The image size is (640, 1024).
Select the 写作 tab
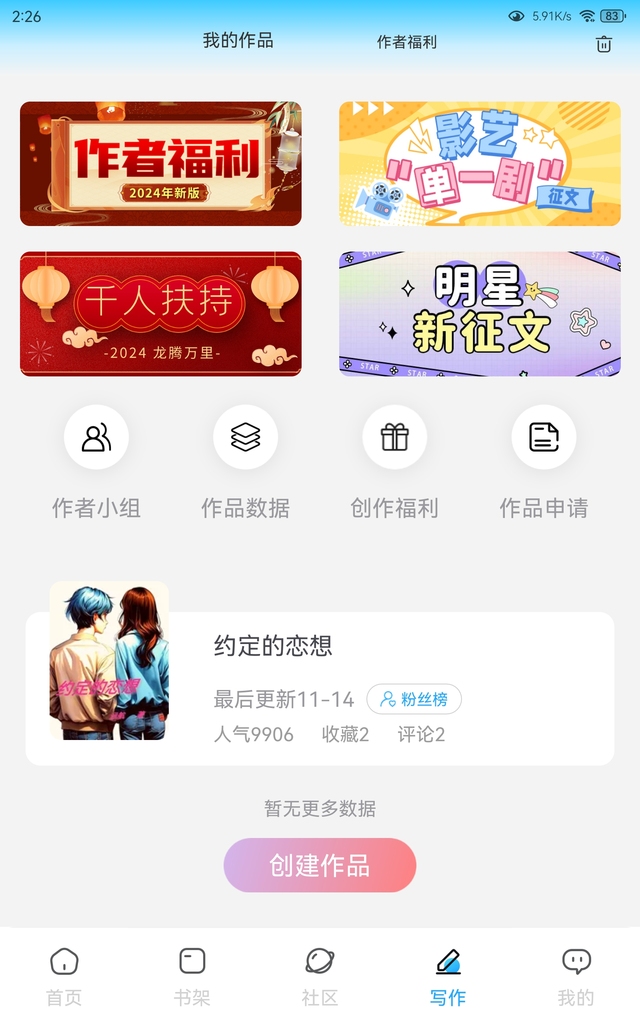448,976
